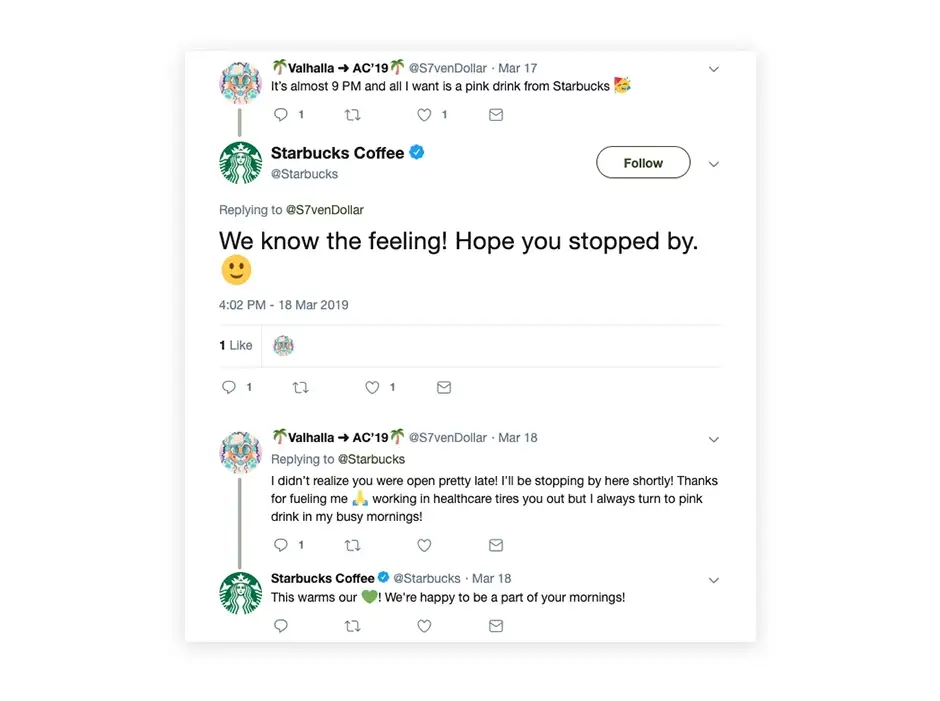
Task: Reply to the 'almost 9 PM' tweet
Action: 281,115
